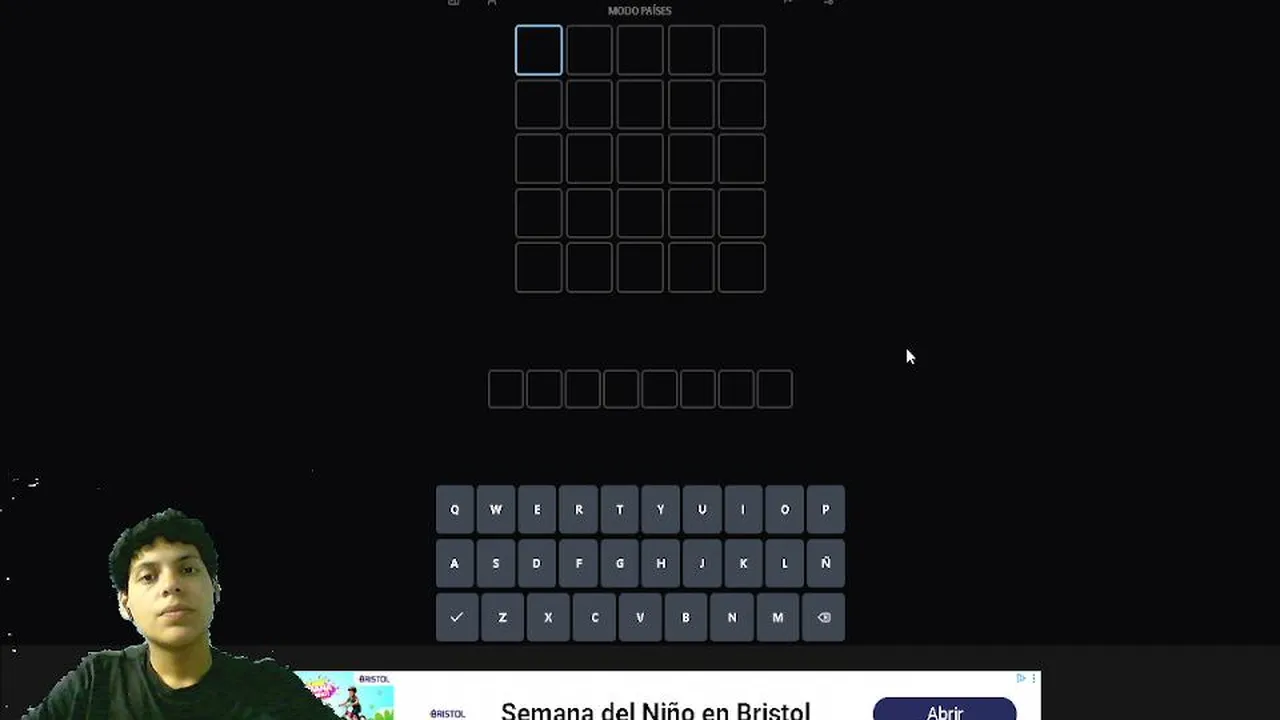1280x720 pixels.
Task: Tap the letter U key
Action: [x=702, y=510]
